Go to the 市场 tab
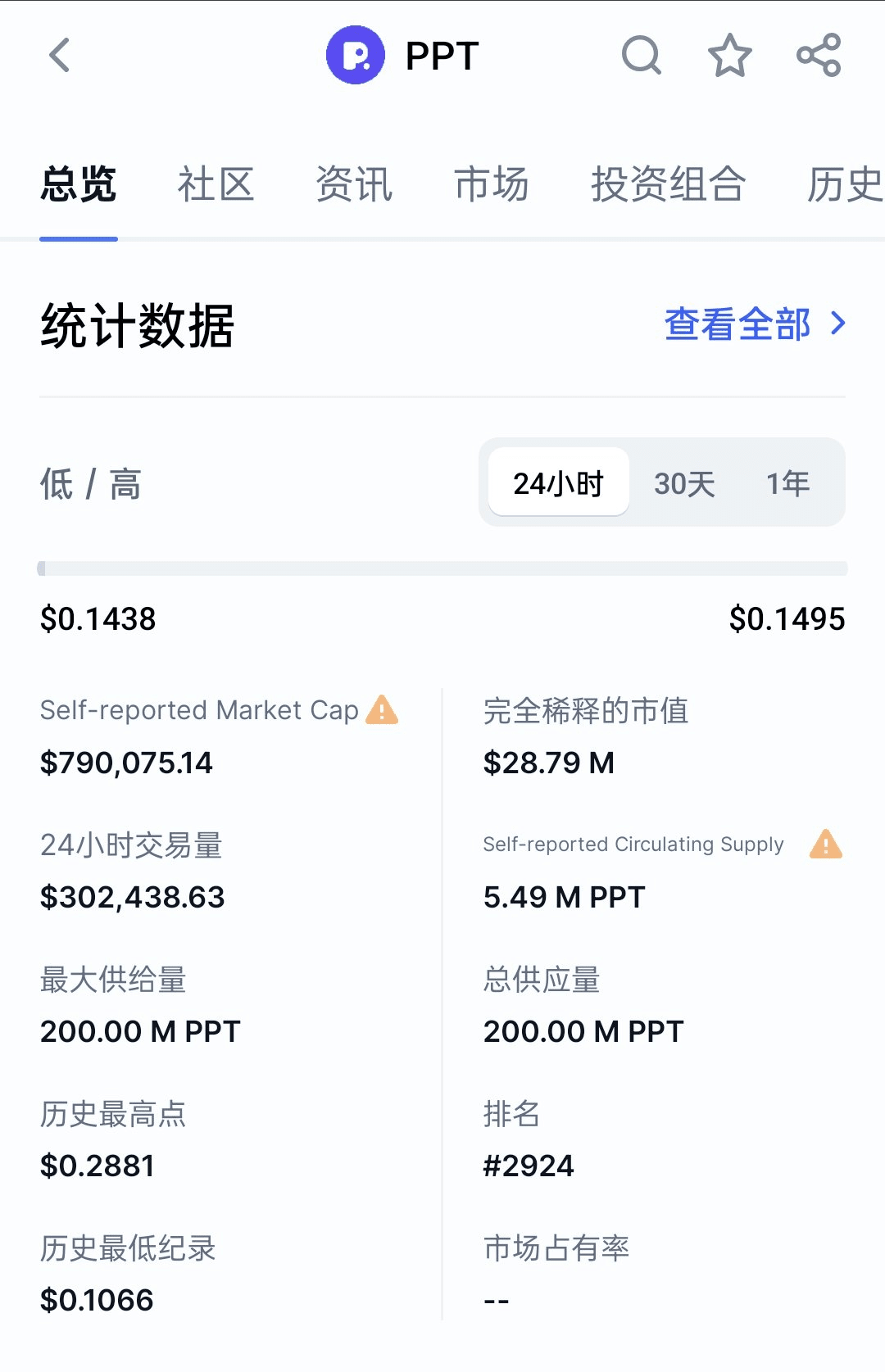Image resolution: width=885 pixels, height=1372 pixels. tap(492, 184)
